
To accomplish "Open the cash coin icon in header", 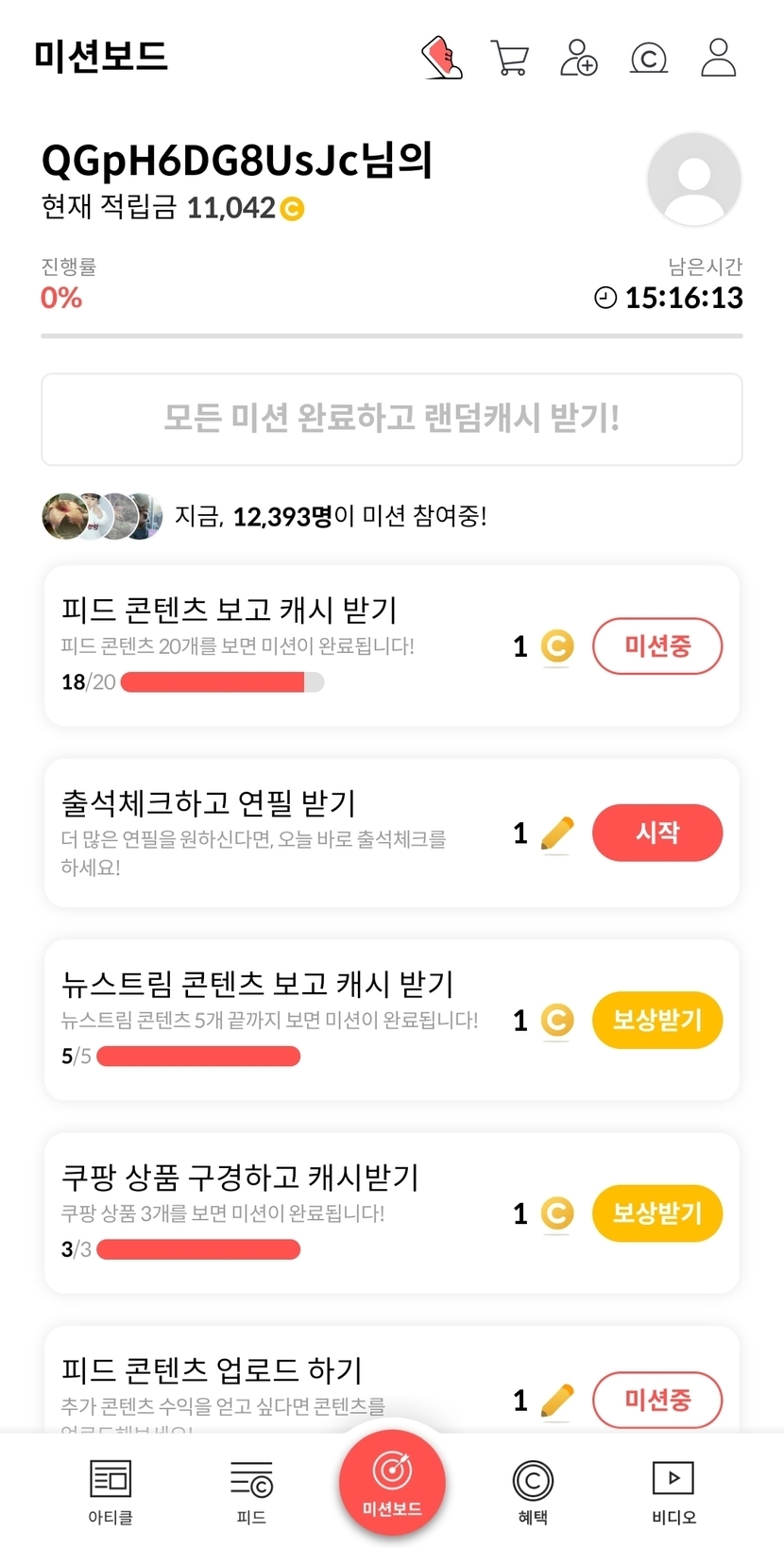I will (x=649, y=58).
